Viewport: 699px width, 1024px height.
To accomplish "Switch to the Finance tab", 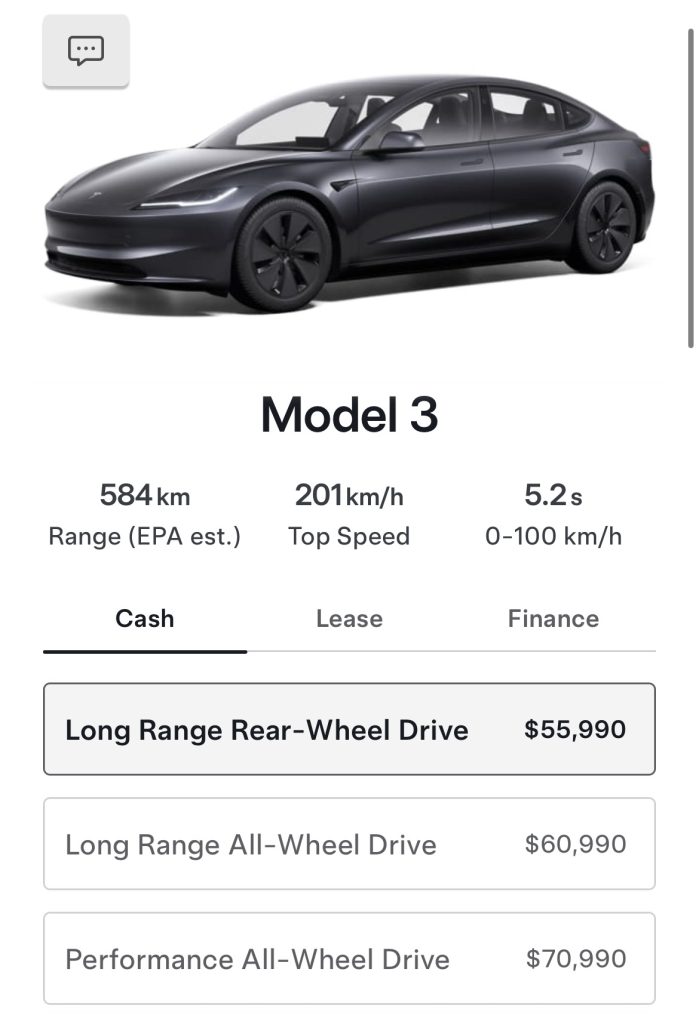I will coord(553,619).
